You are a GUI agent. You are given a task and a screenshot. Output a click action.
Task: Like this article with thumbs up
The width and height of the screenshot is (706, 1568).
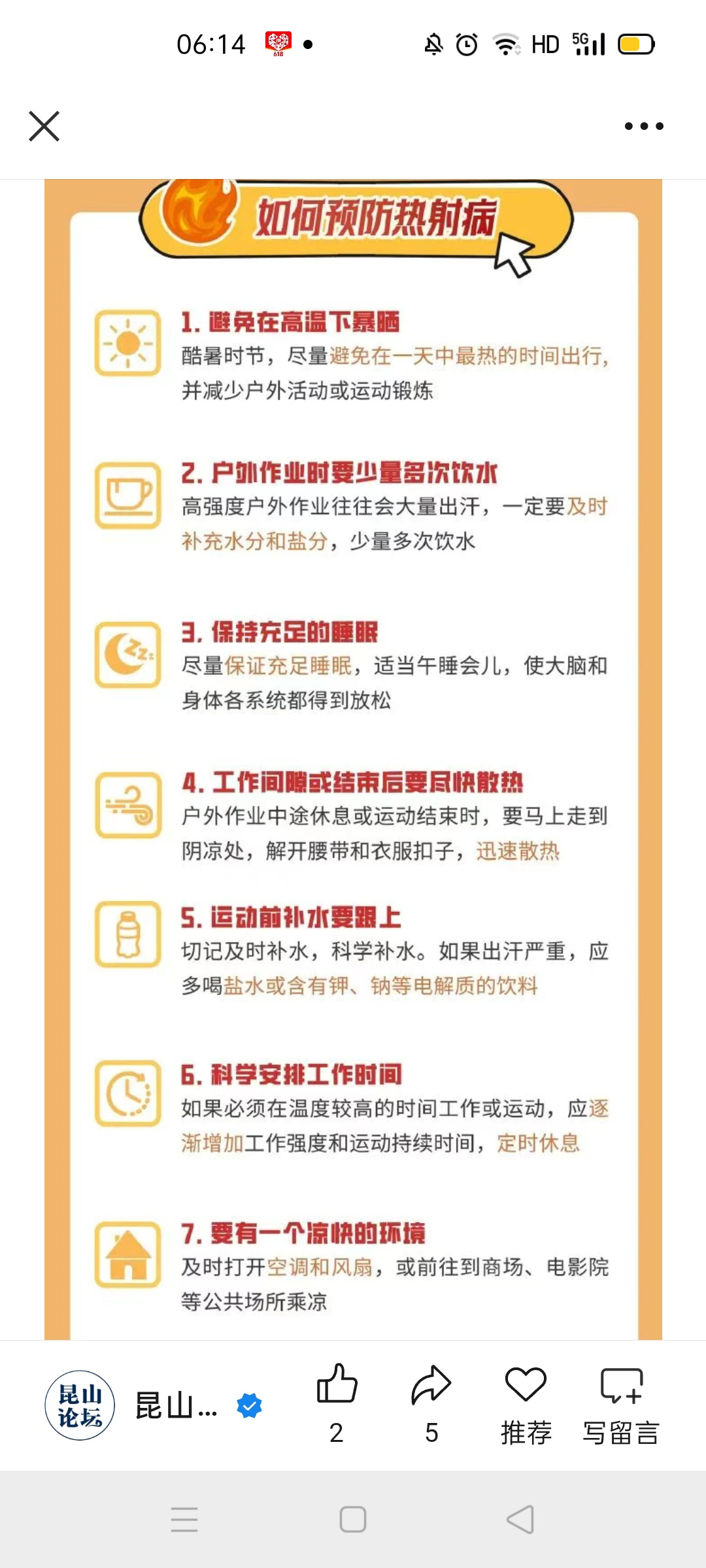pyautogui.click(x=337, y=1385)
